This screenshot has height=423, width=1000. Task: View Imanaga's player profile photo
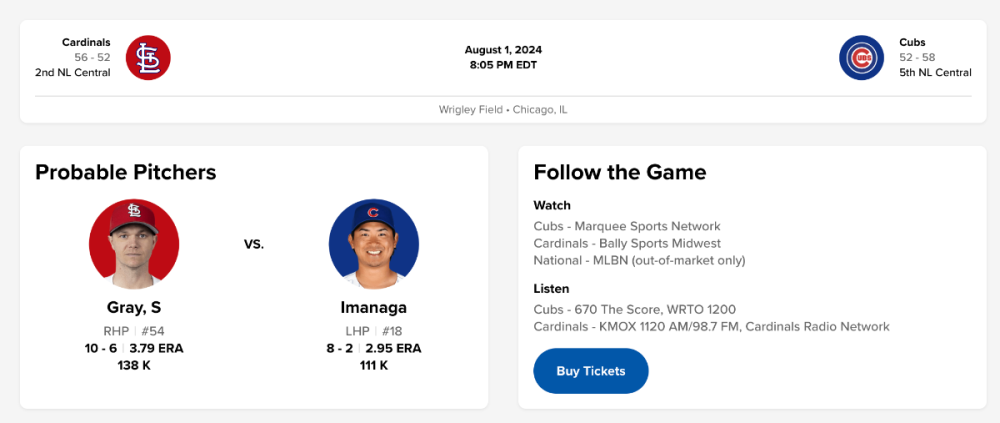coord(374,244)
